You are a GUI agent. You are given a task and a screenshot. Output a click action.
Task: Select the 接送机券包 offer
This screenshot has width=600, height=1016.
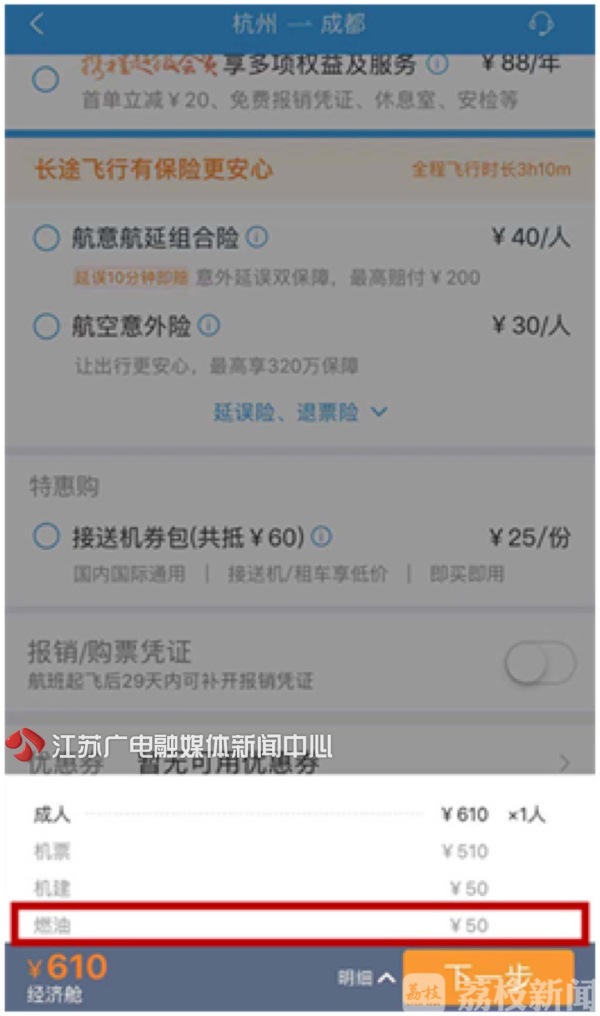[46, 537]
